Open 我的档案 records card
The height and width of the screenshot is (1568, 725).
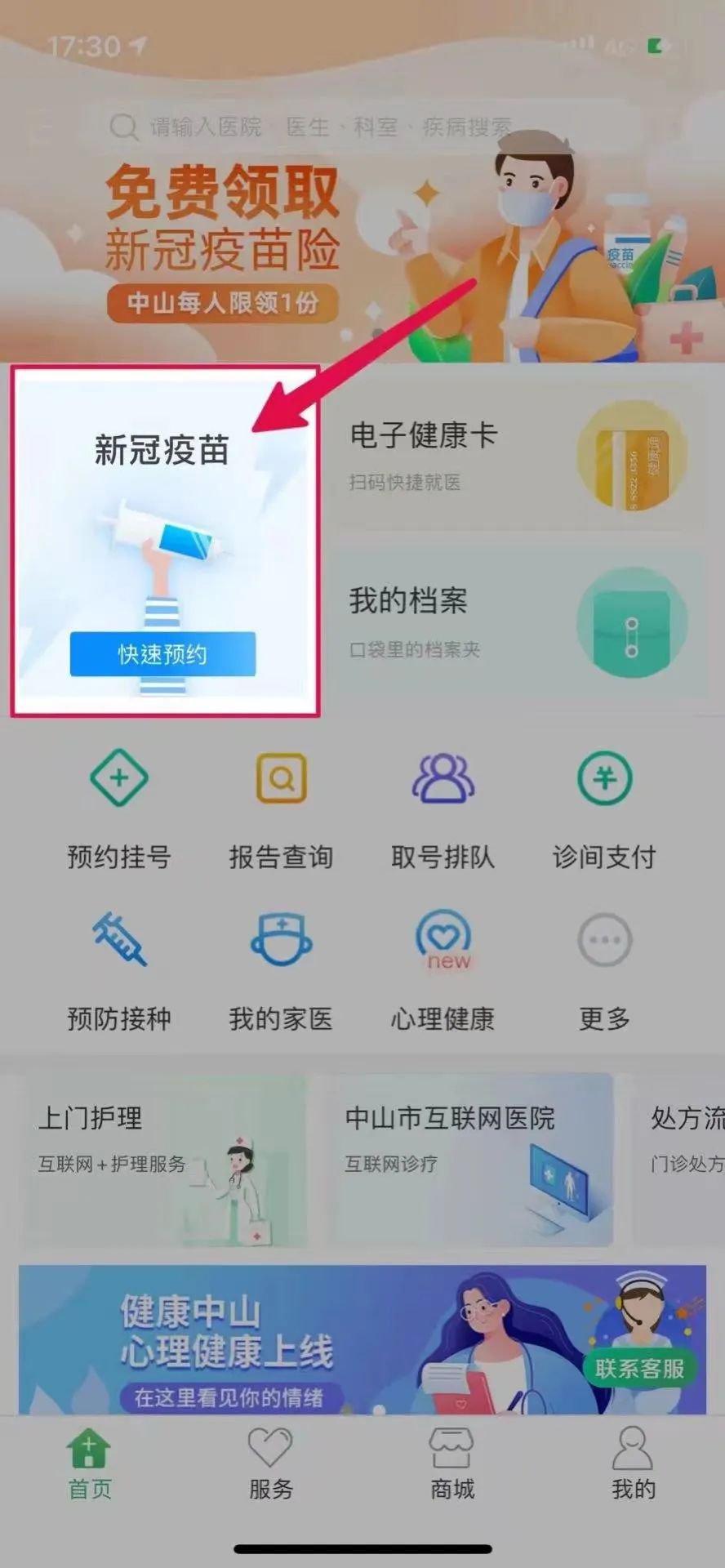pos(523,622)
